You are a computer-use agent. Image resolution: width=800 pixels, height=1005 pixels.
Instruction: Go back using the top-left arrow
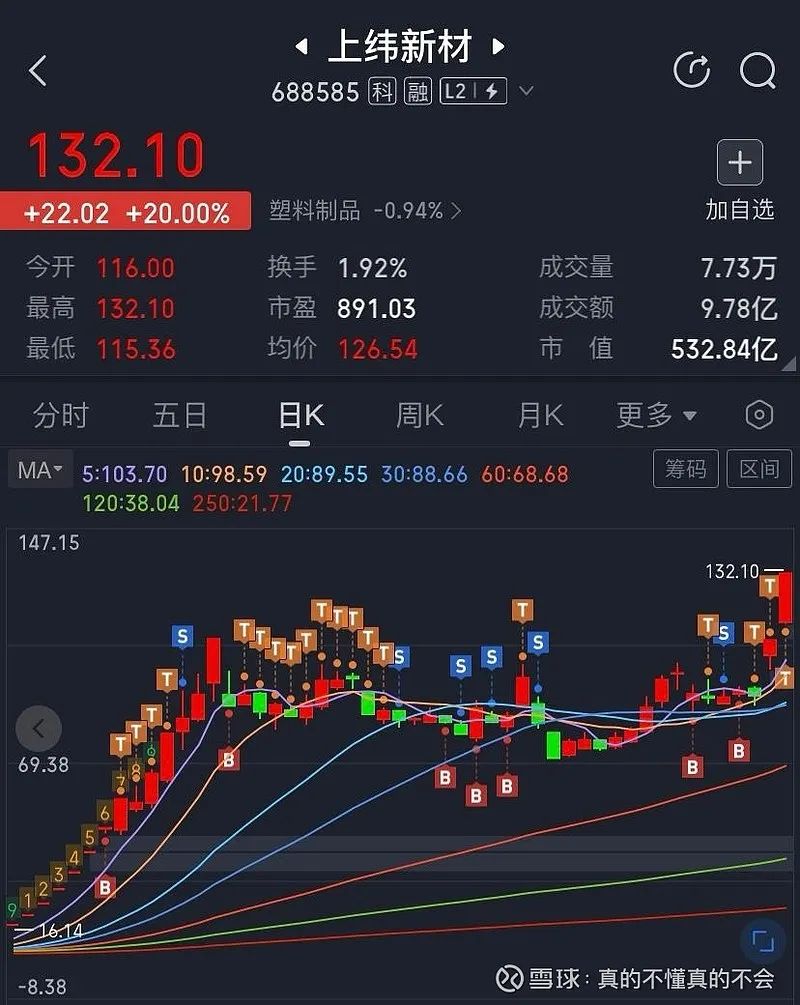pyautogui.click(x=38, y=71)
